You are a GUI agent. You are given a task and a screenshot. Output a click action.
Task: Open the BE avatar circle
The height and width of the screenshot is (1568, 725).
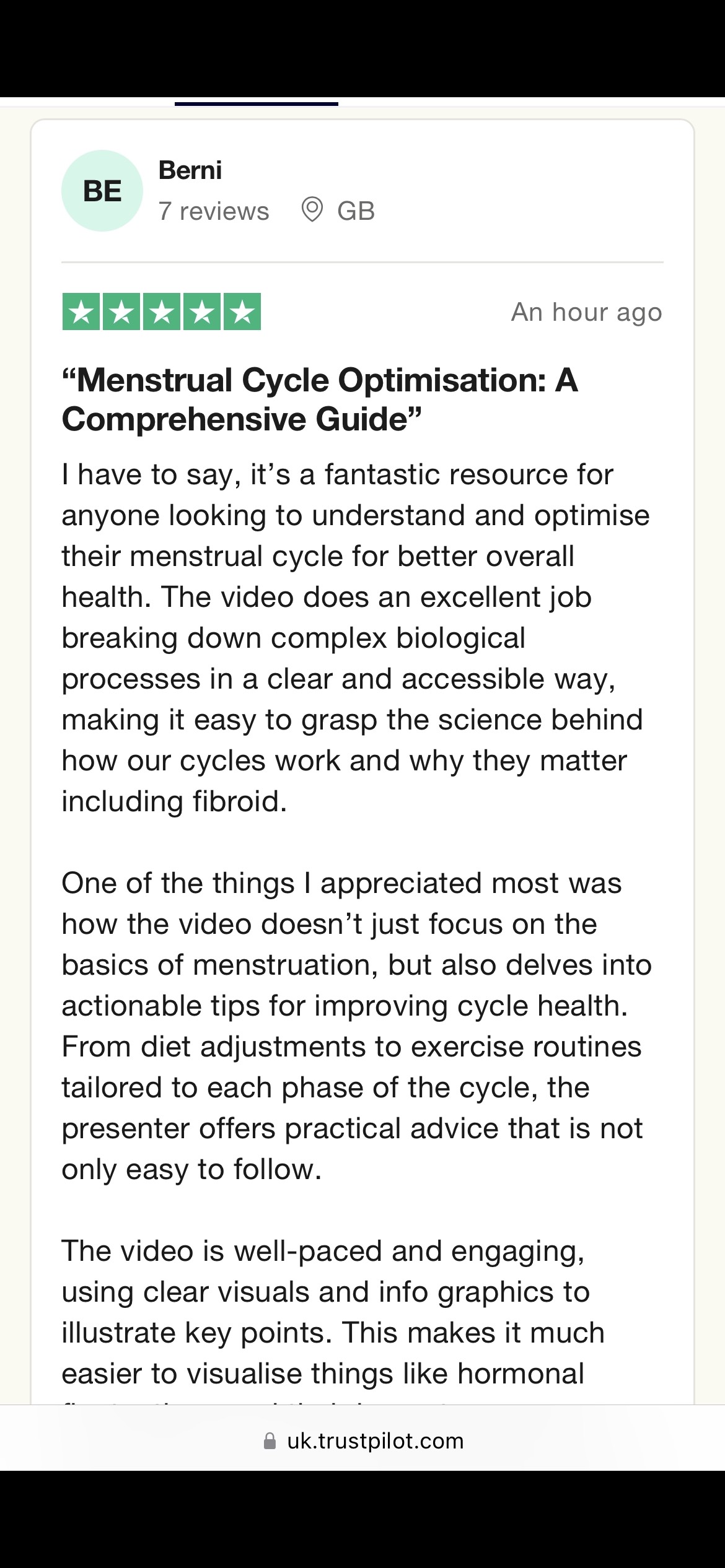(x=102, y=191)
